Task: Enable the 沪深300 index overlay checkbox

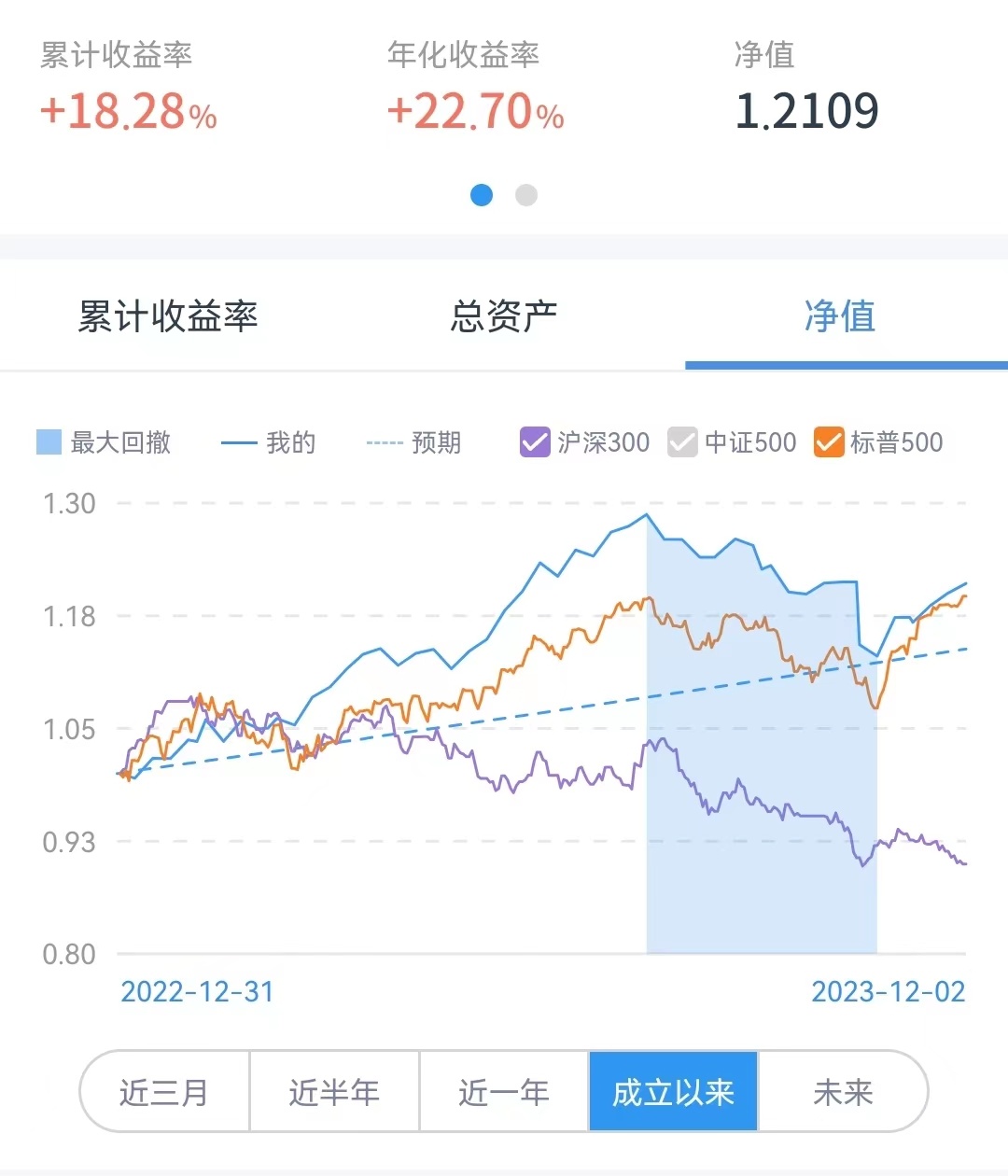Action: pyautogui.click(x=533, y=442)
